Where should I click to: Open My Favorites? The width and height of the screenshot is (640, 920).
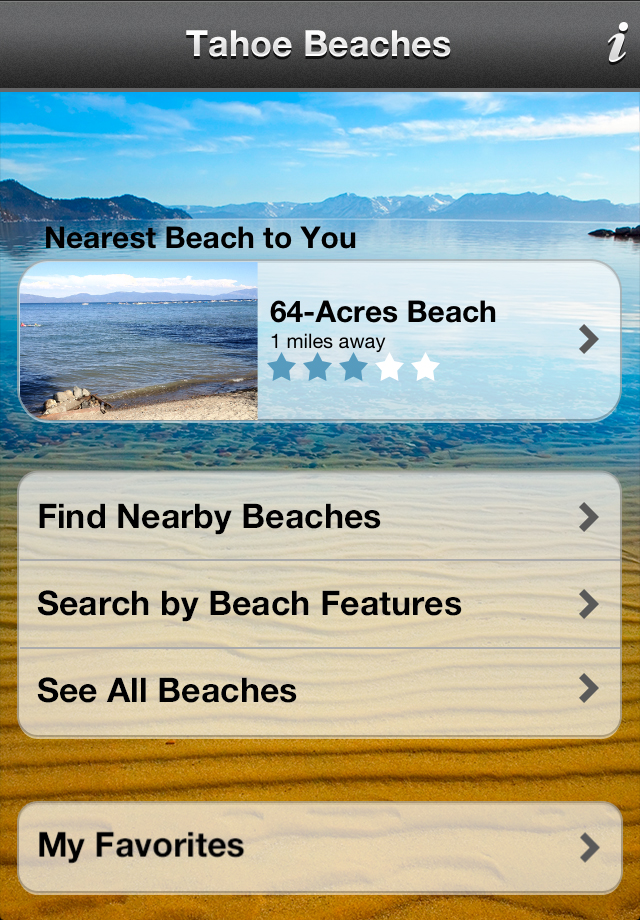(x=320, y=846)
